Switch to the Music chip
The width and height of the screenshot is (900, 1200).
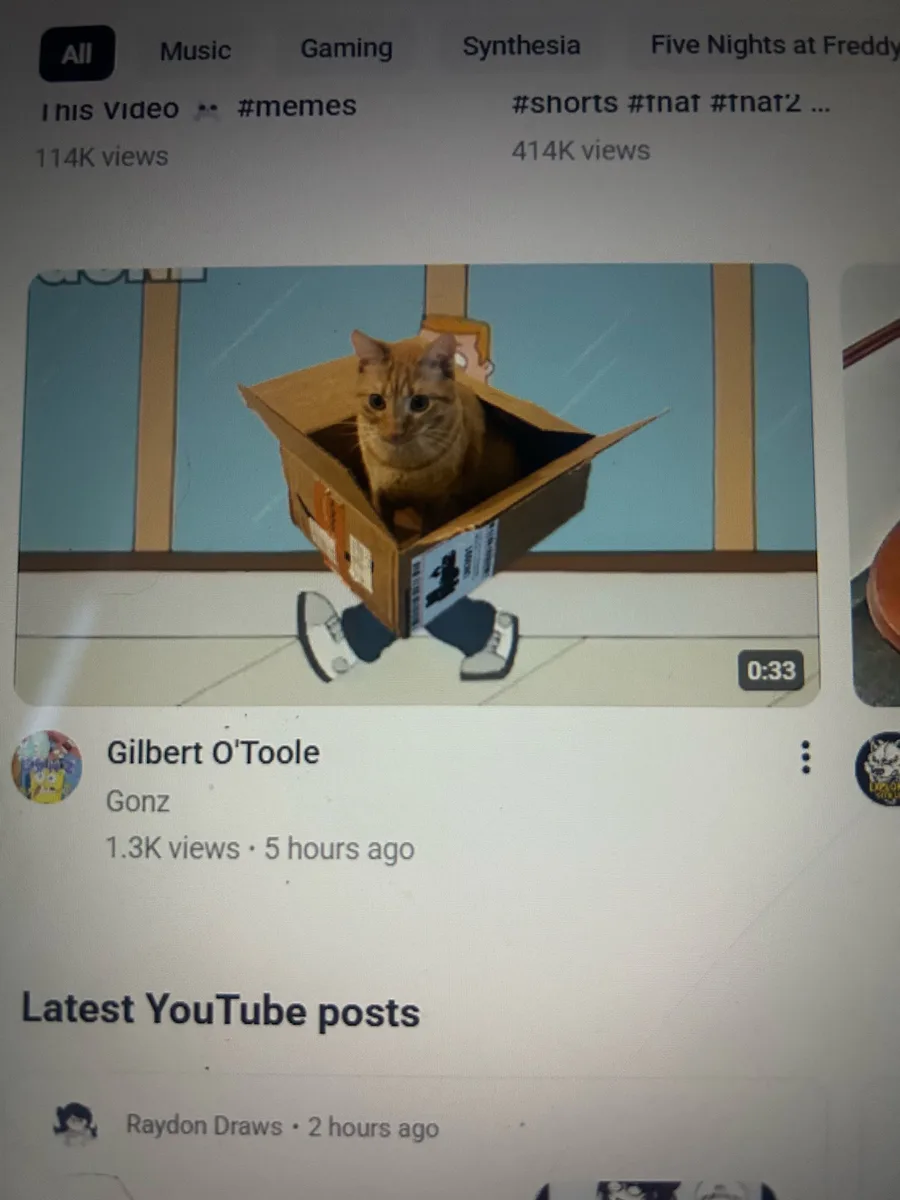(x=195, y=51)
